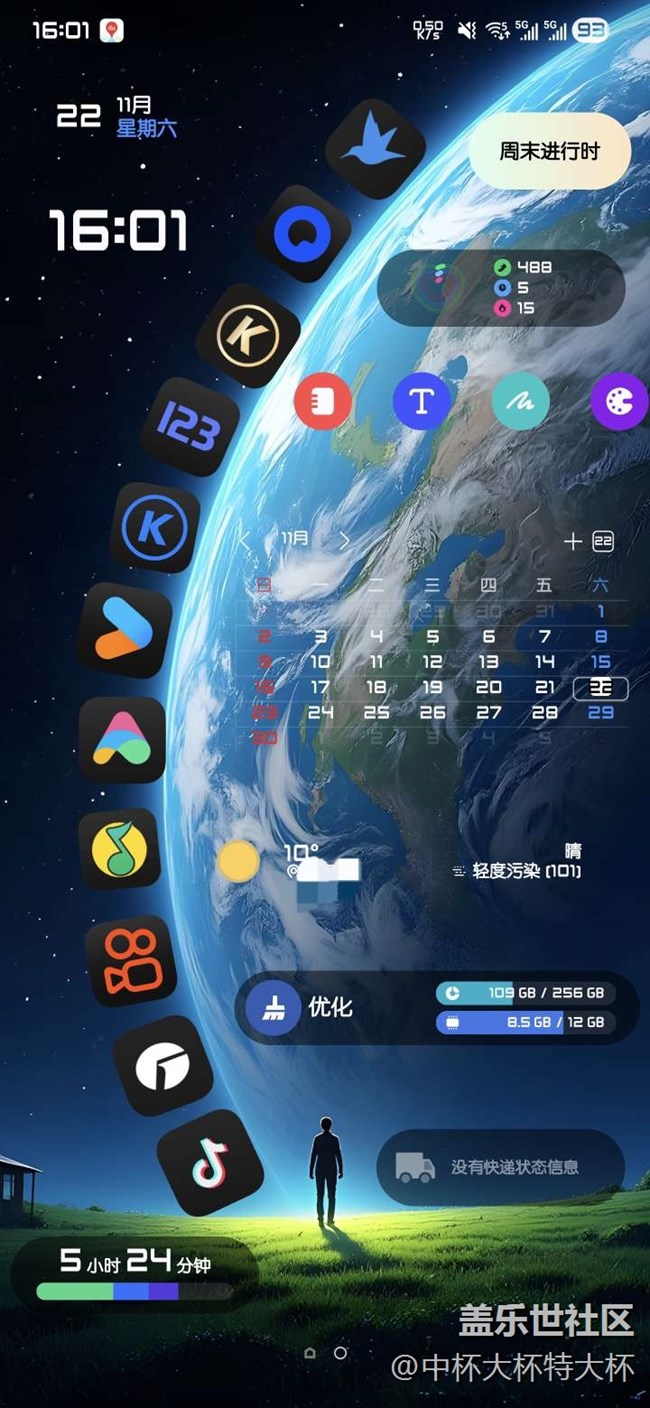Open the blue T text shortcut

(421, 402)
